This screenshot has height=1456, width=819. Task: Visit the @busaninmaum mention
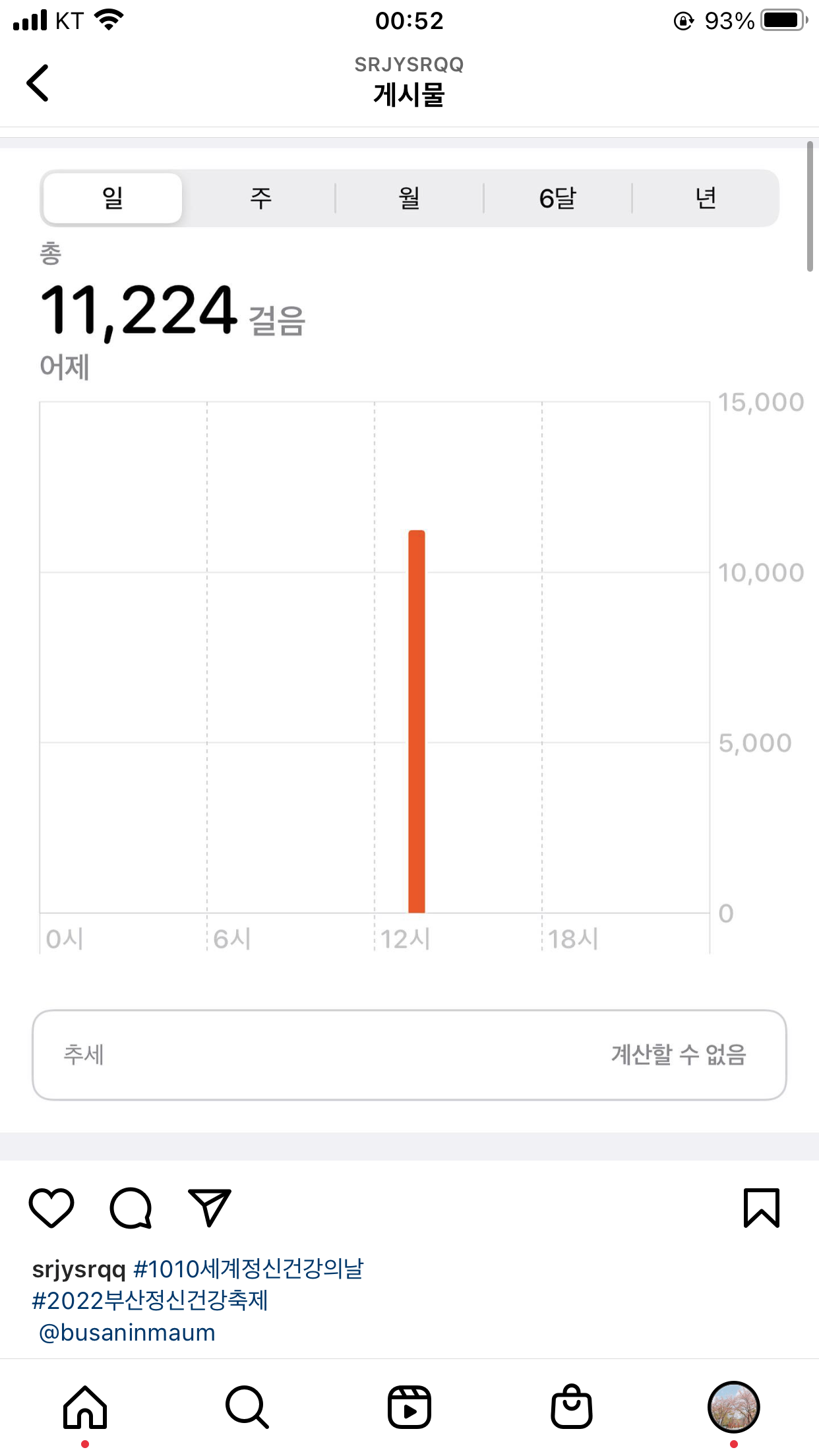(127, 1333)
